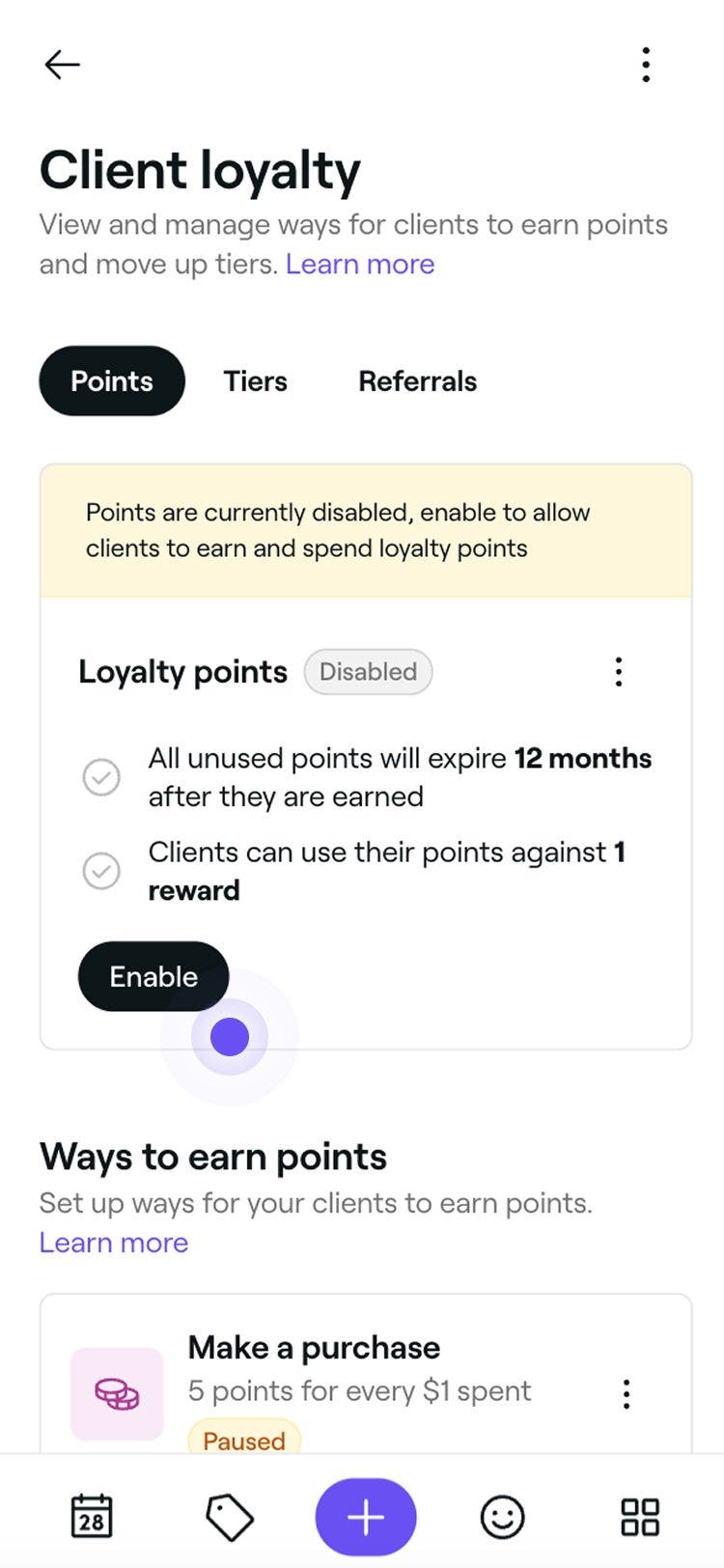Open Learn more about client loyalty
Viewport: 724px width, 1568px height.
click(x=359, y=264)
